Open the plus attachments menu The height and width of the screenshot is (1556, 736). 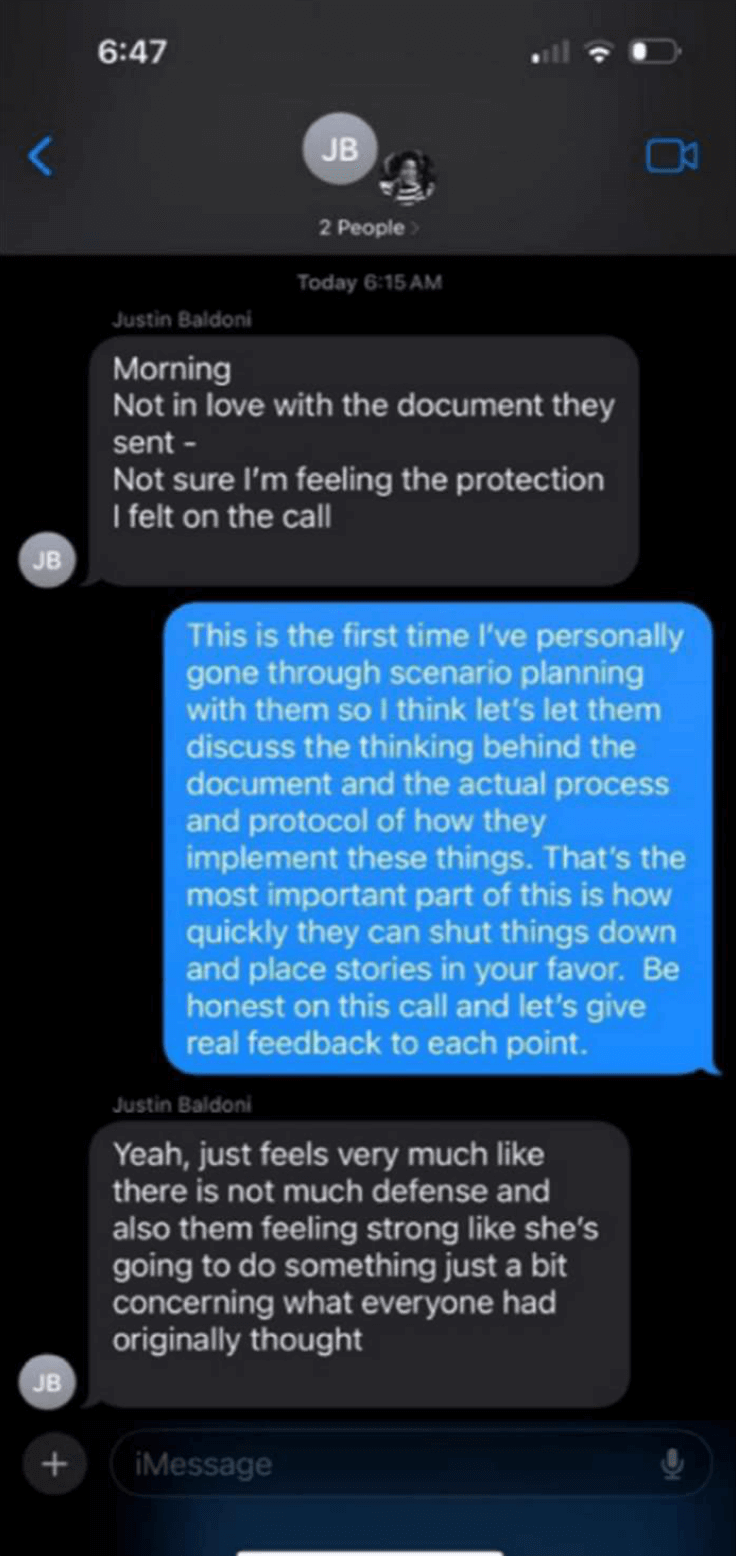click(54, 1464)
